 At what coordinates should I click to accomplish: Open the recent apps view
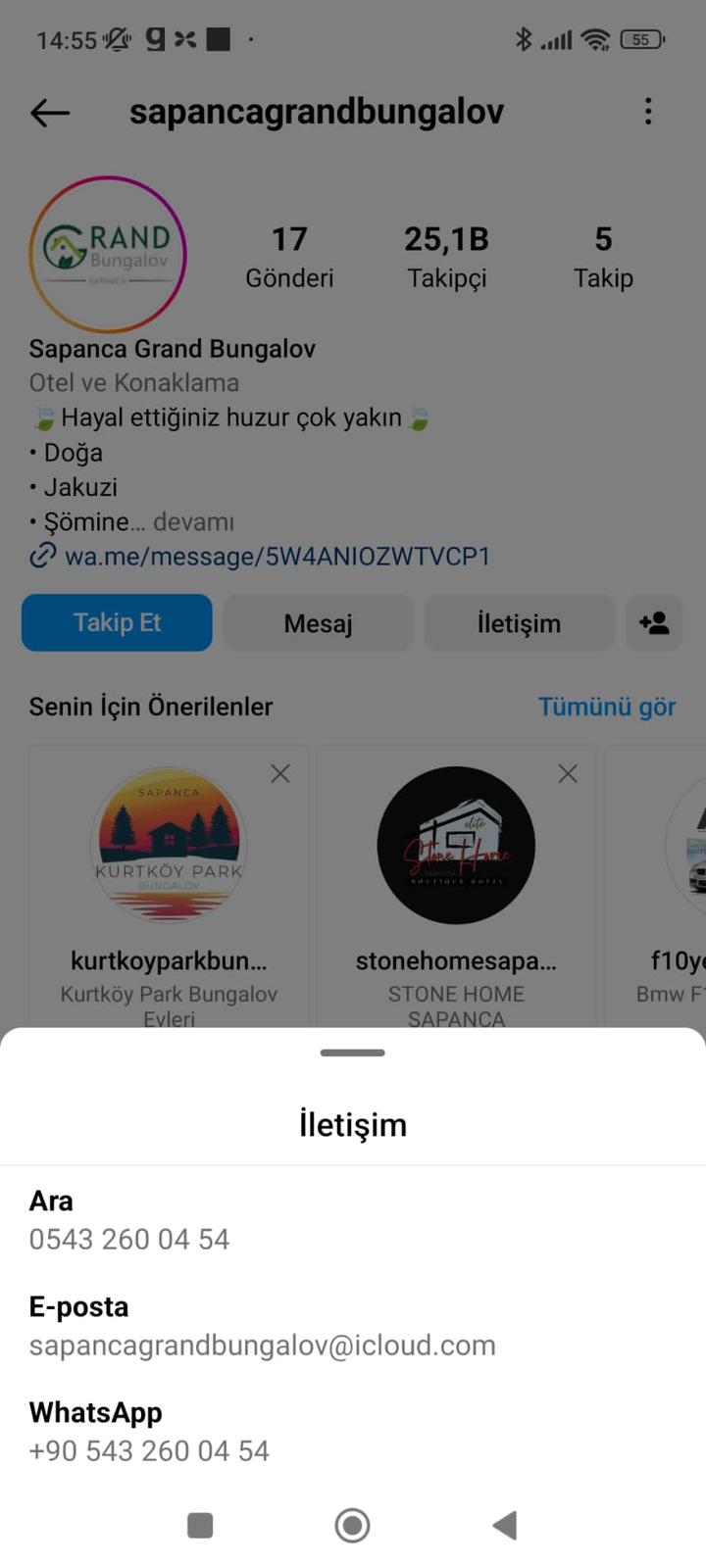tap(200, 1525)
